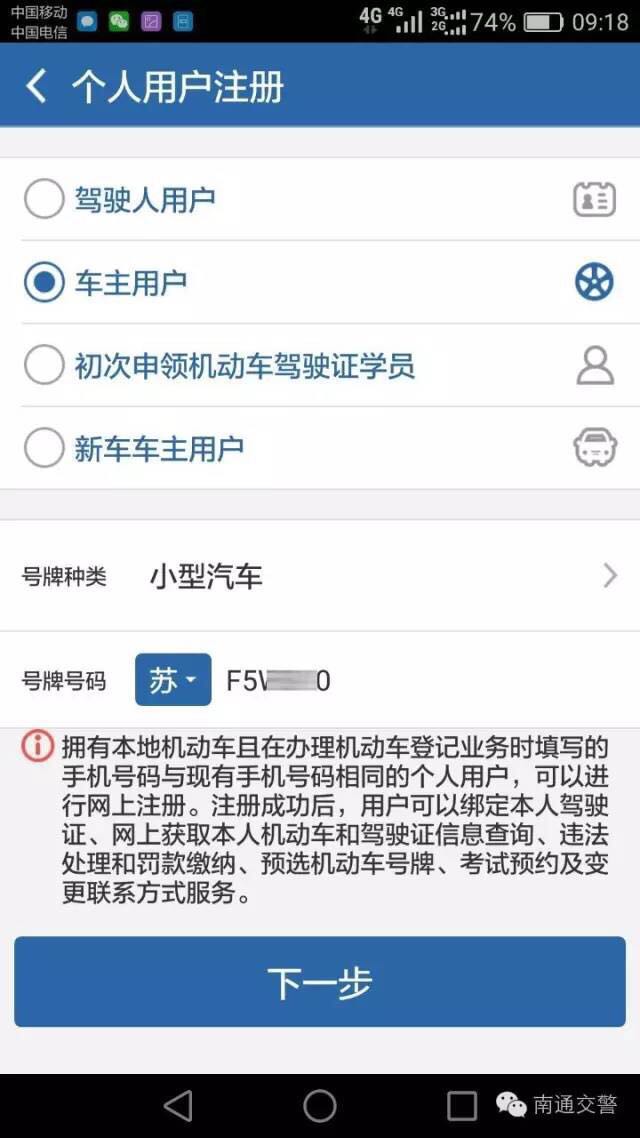Screen dimensions: 640x1138
Task: Select the 车主用户 radio button
Action: 44,283
